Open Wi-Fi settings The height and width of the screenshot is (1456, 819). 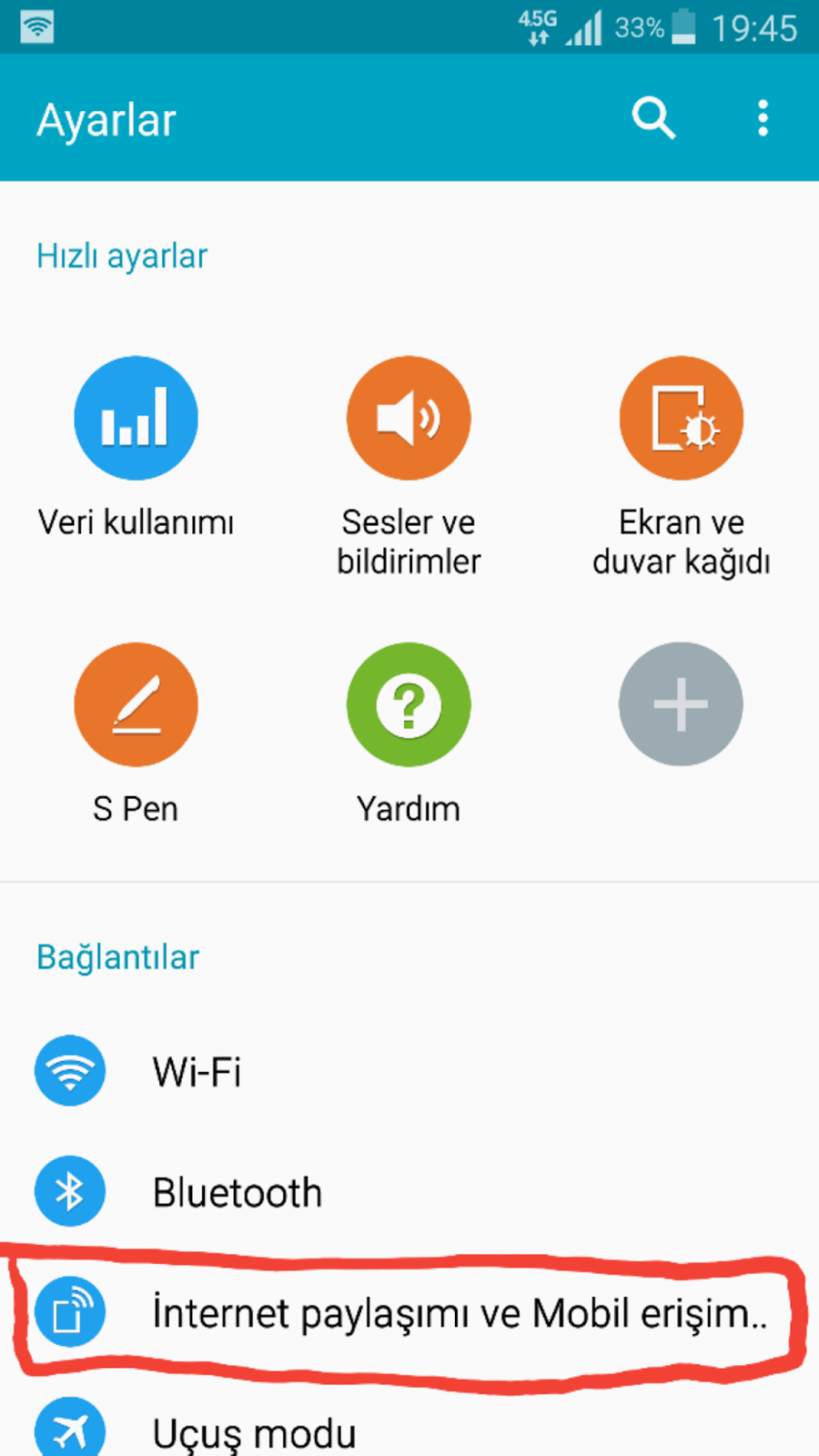click(x=197, y=1071)
